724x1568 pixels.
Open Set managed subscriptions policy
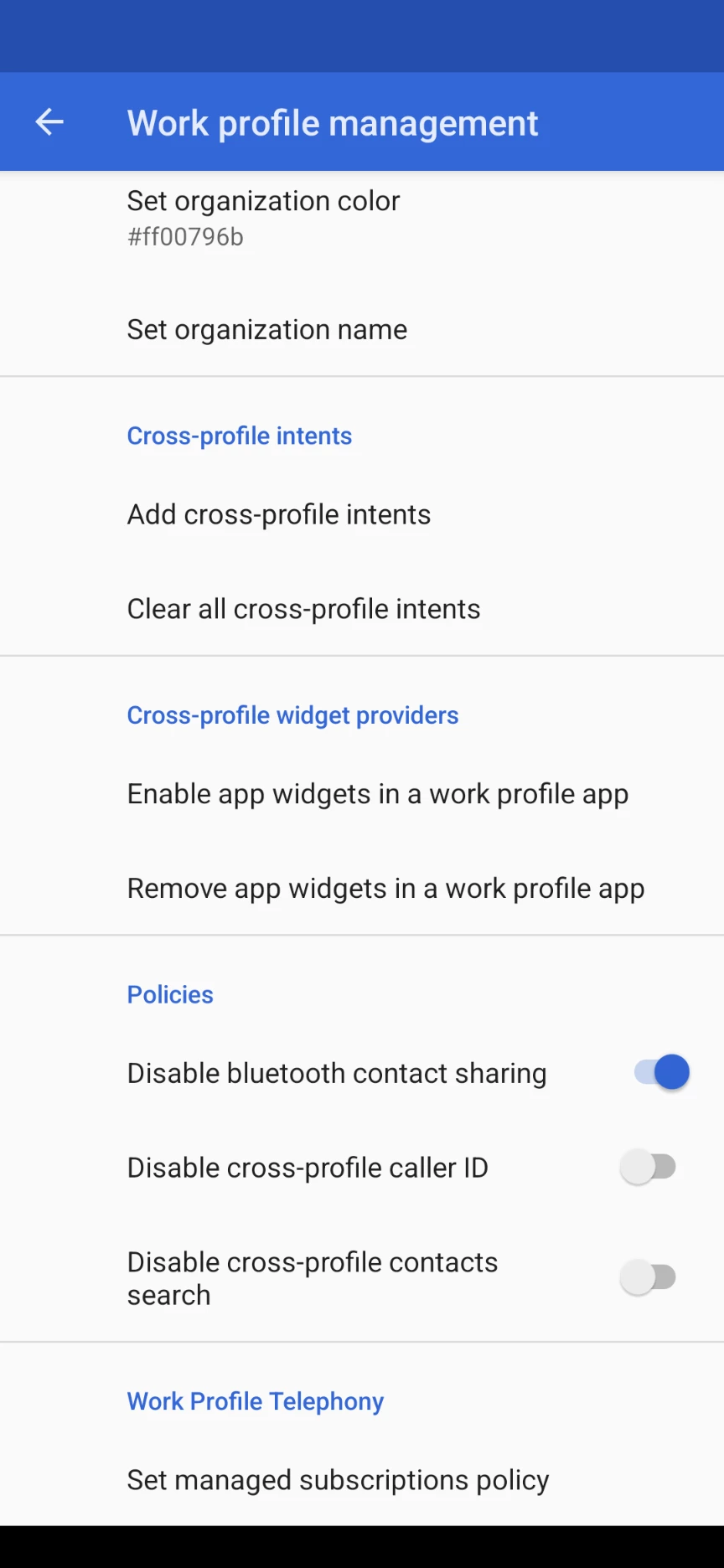[x=338, y=1480]
